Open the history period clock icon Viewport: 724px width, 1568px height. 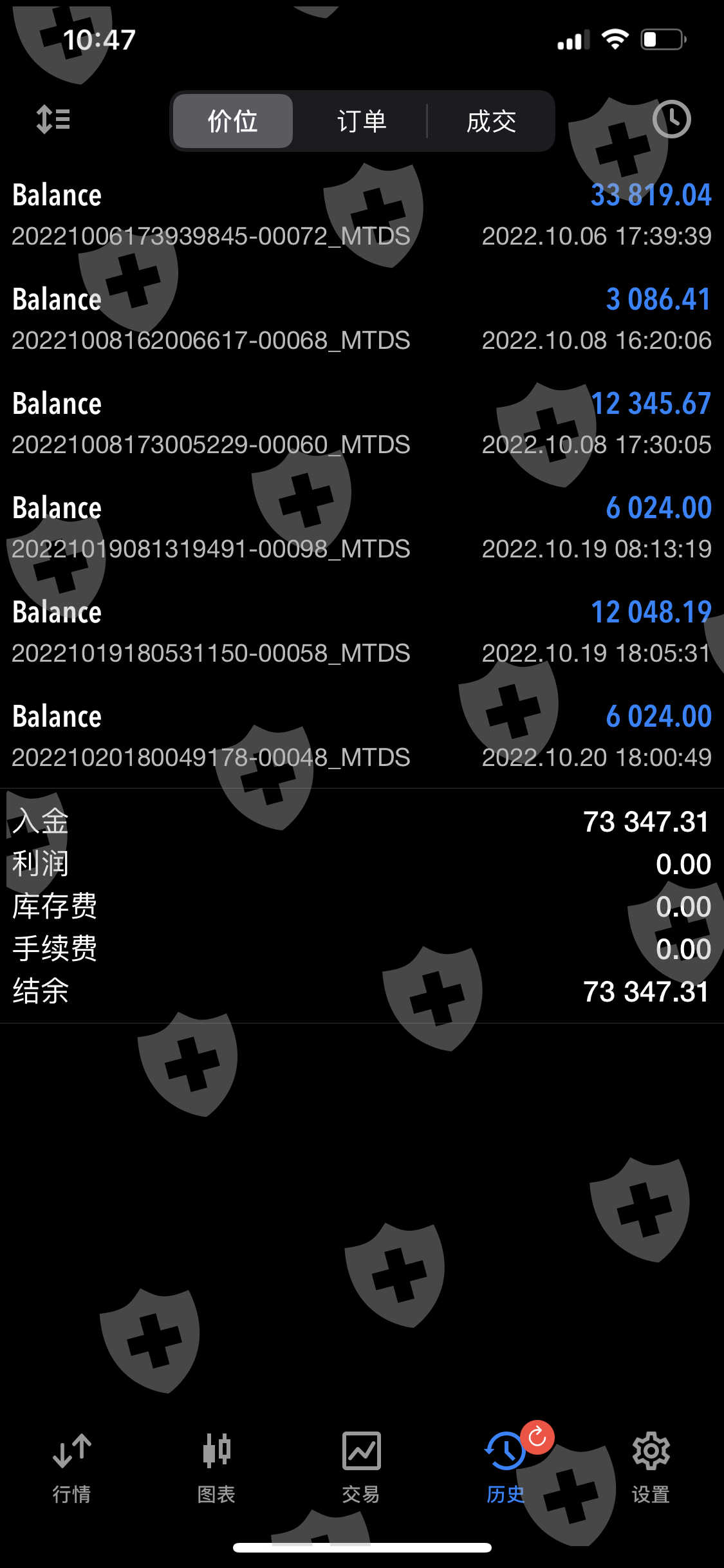point(671,120)
